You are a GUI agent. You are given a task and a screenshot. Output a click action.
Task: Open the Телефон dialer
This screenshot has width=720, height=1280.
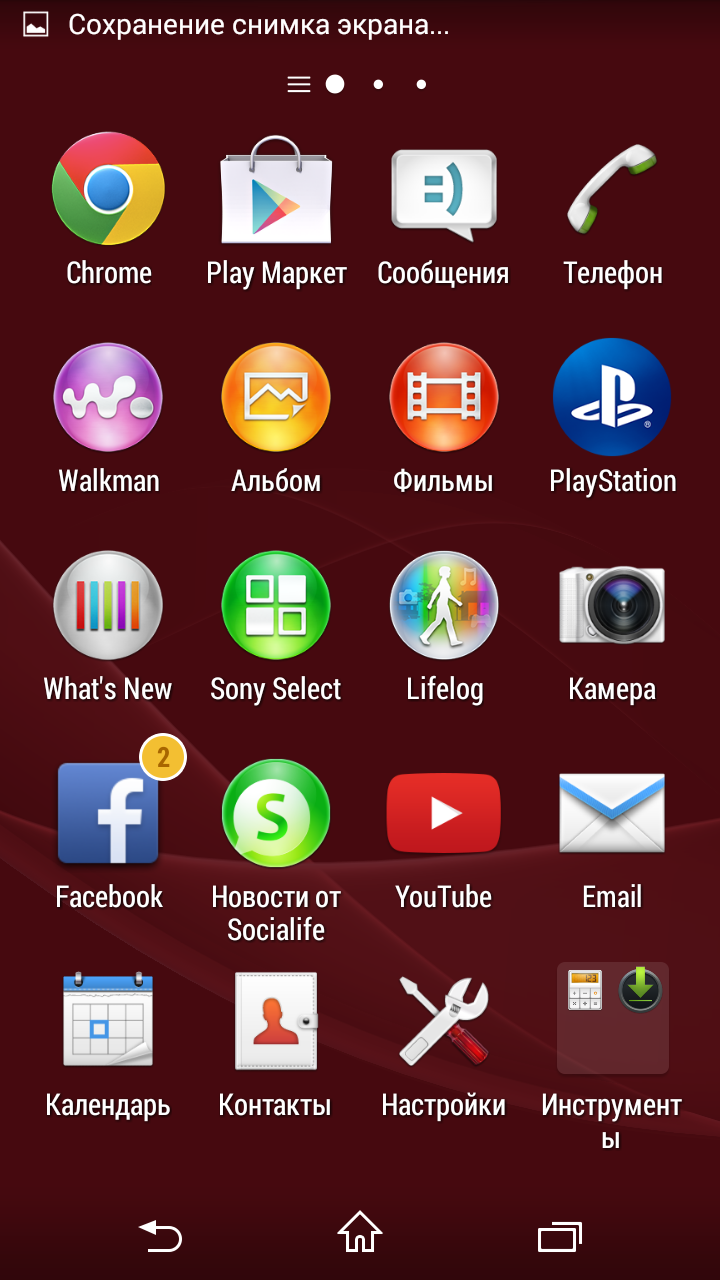coord(612,190)
